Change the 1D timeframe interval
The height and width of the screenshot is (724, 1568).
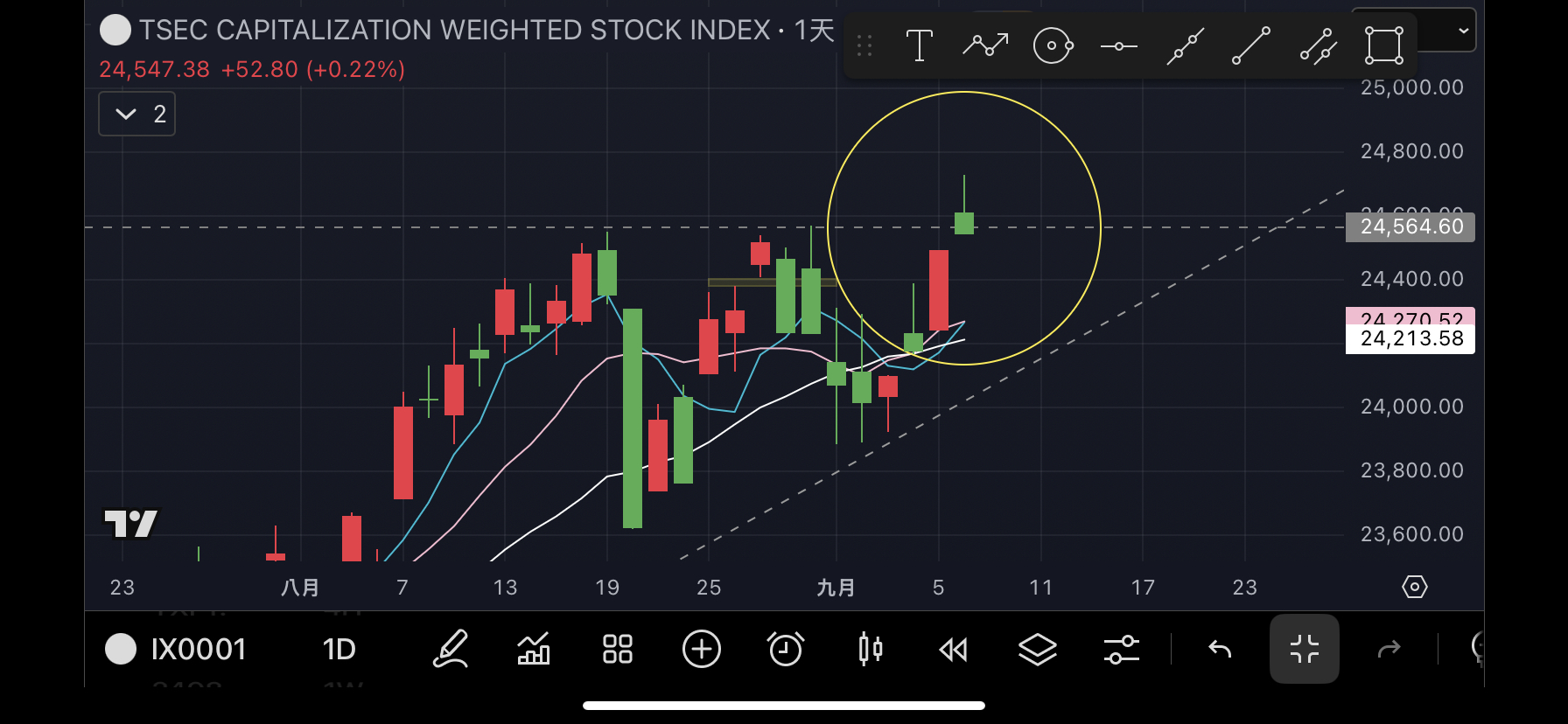click(x=339, y=649)
